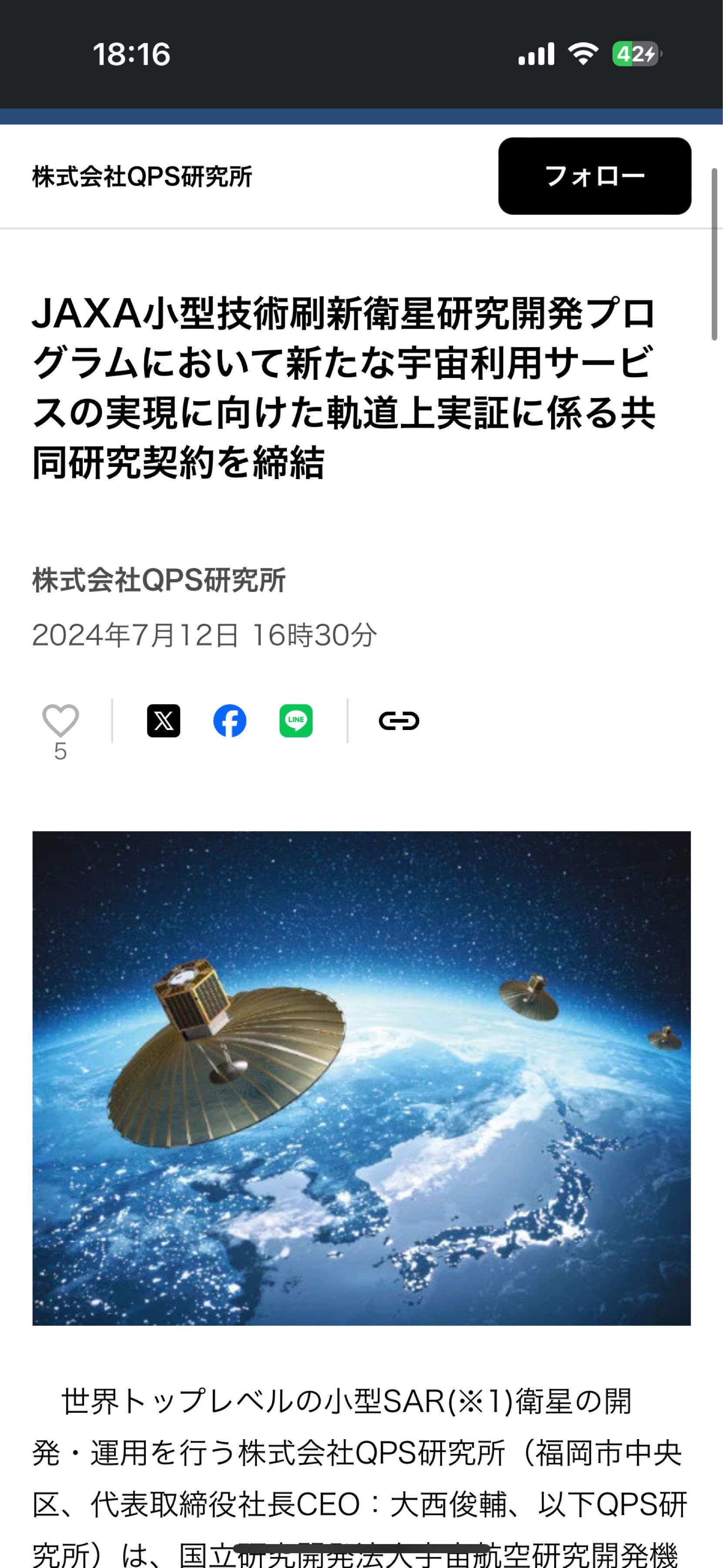Image resolution: width=723 pixels, height=1568 pixels.
Task: Tap the フォロー follow button
Action: click(594, 176)
